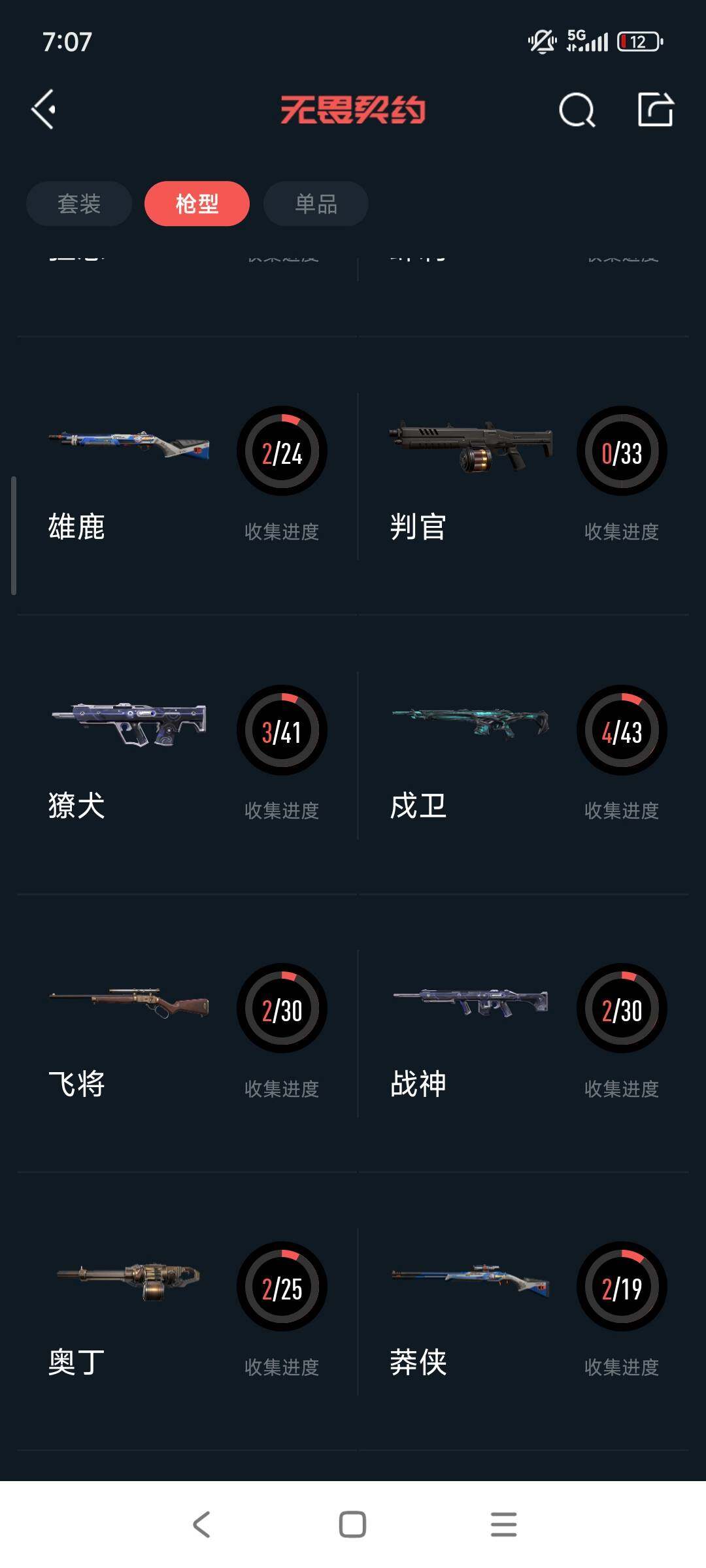This screenshot has width=706, height=1568.
Task: Tap the share icon in the header
Action: [x=656, y=109]
